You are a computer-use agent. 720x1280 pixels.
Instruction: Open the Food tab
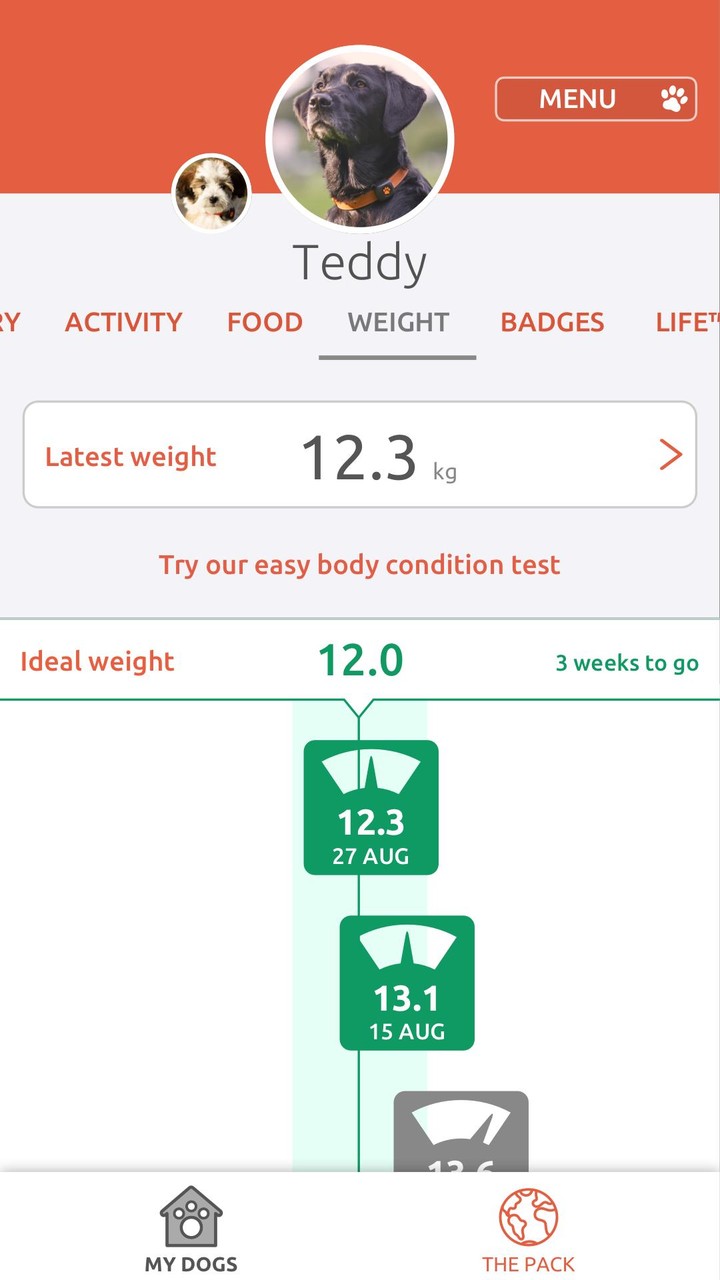pyautogui.click(x=264, y=322)
